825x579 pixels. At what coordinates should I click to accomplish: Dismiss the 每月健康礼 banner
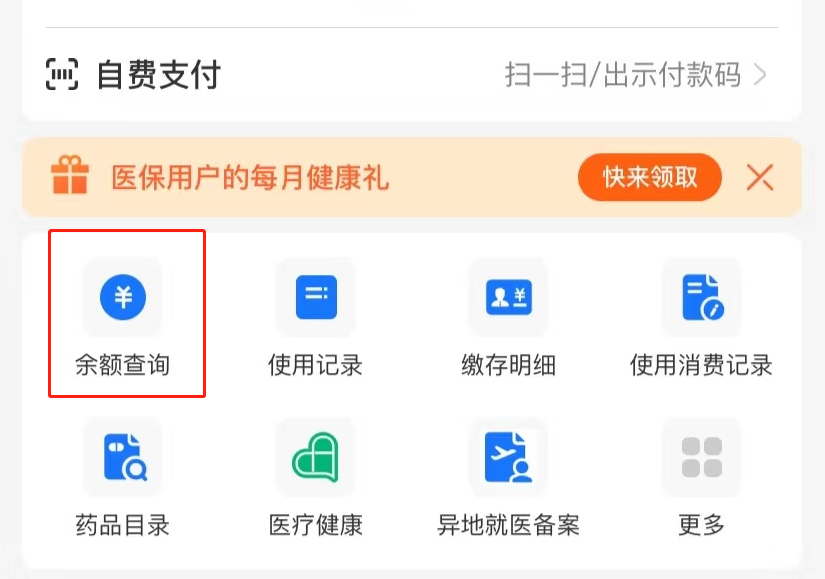point(760,178)
